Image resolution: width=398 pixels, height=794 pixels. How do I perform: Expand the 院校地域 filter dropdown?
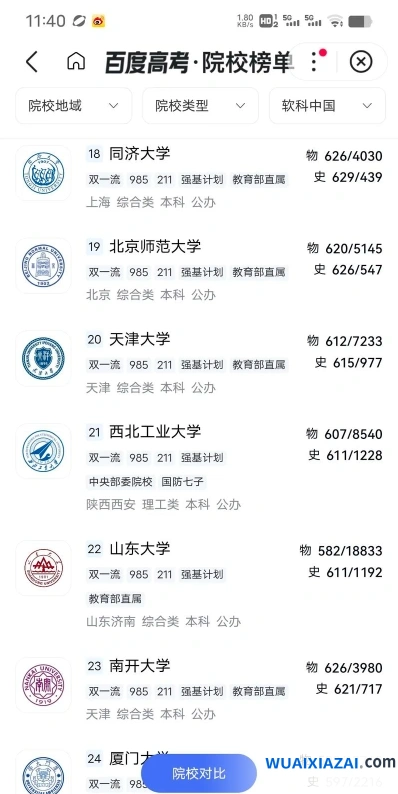(x=73, y=106)
